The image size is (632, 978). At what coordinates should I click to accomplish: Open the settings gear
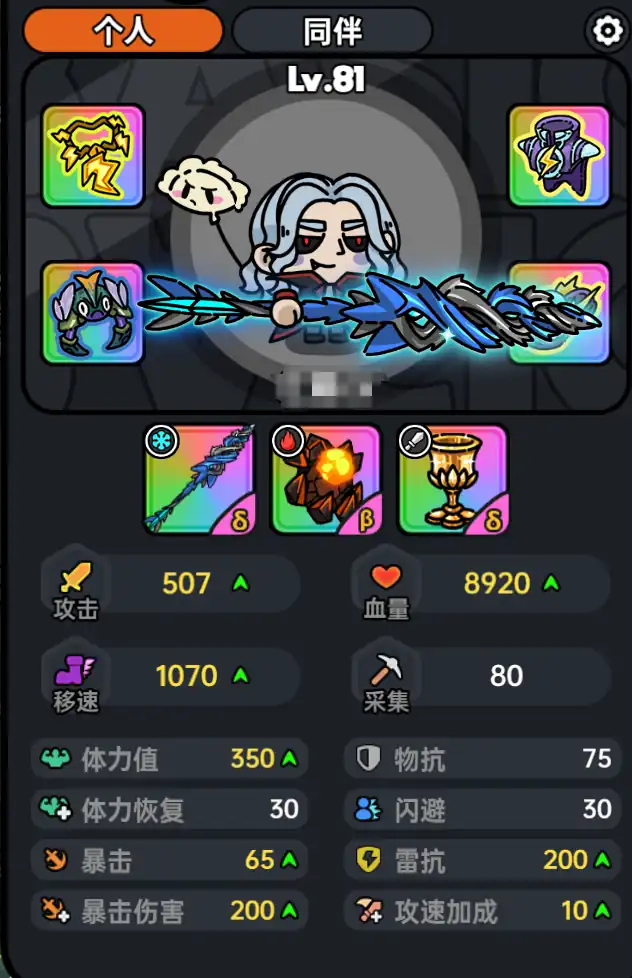pos(607,31)
